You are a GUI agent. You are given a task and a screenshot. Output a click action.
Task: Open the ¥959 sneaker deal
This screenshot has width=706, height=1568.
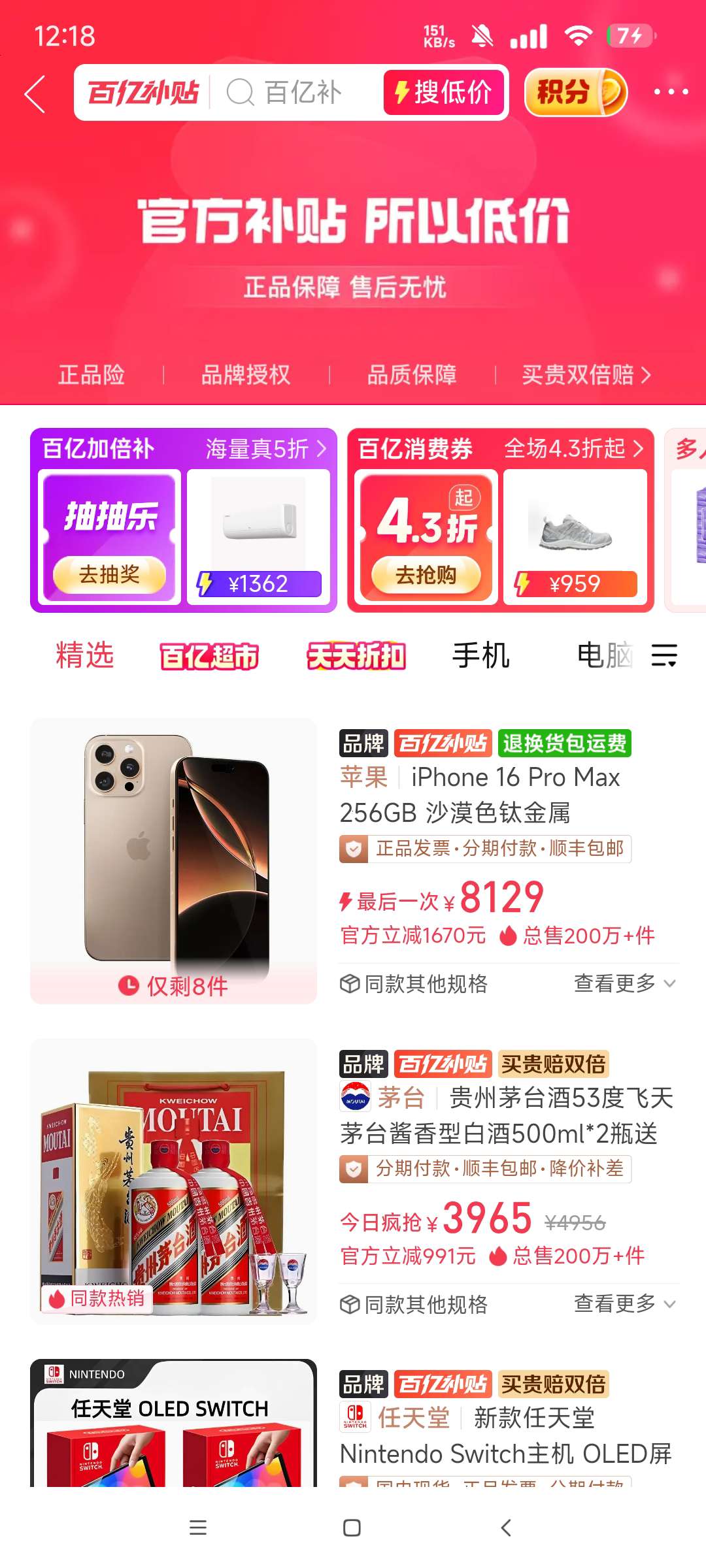[x=575, y=537]
